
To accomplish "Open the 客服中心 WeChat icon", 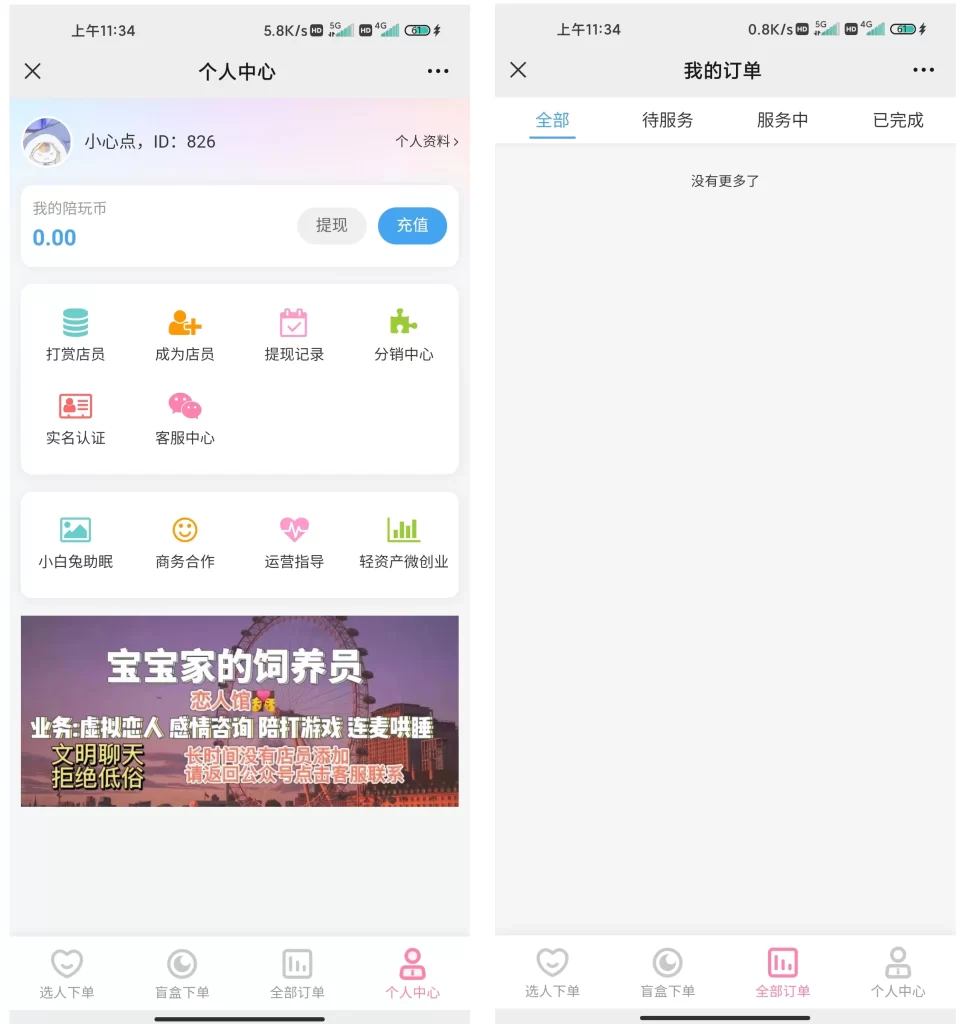I will click(184, 418).
